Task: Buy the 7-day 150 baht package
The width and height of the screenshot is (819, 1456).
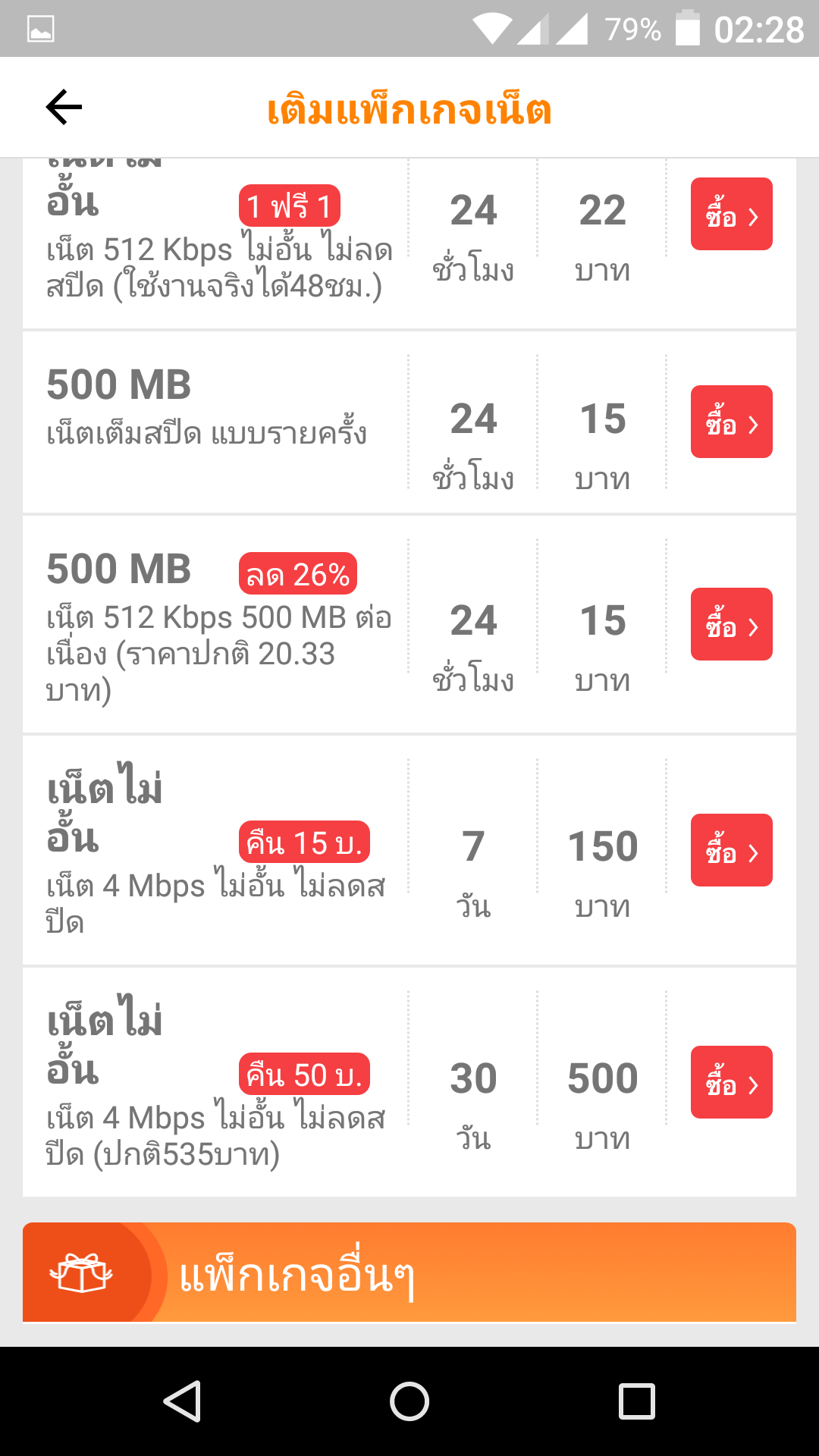Action: [731, 850]
